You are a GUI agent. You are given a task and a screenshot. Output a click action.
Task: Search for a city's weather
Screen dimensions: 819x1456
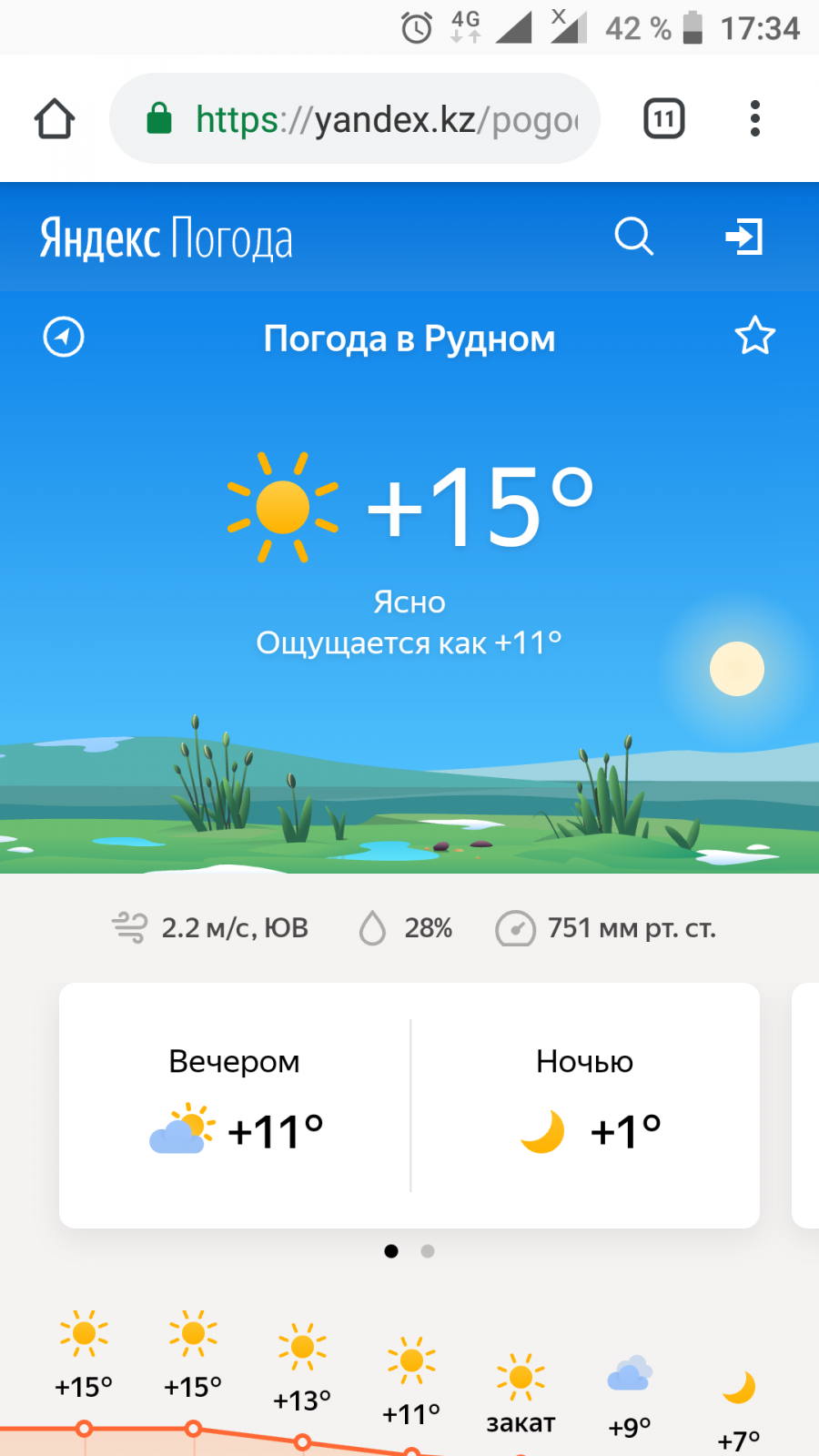pyautogui.click(x=633, y=237)
